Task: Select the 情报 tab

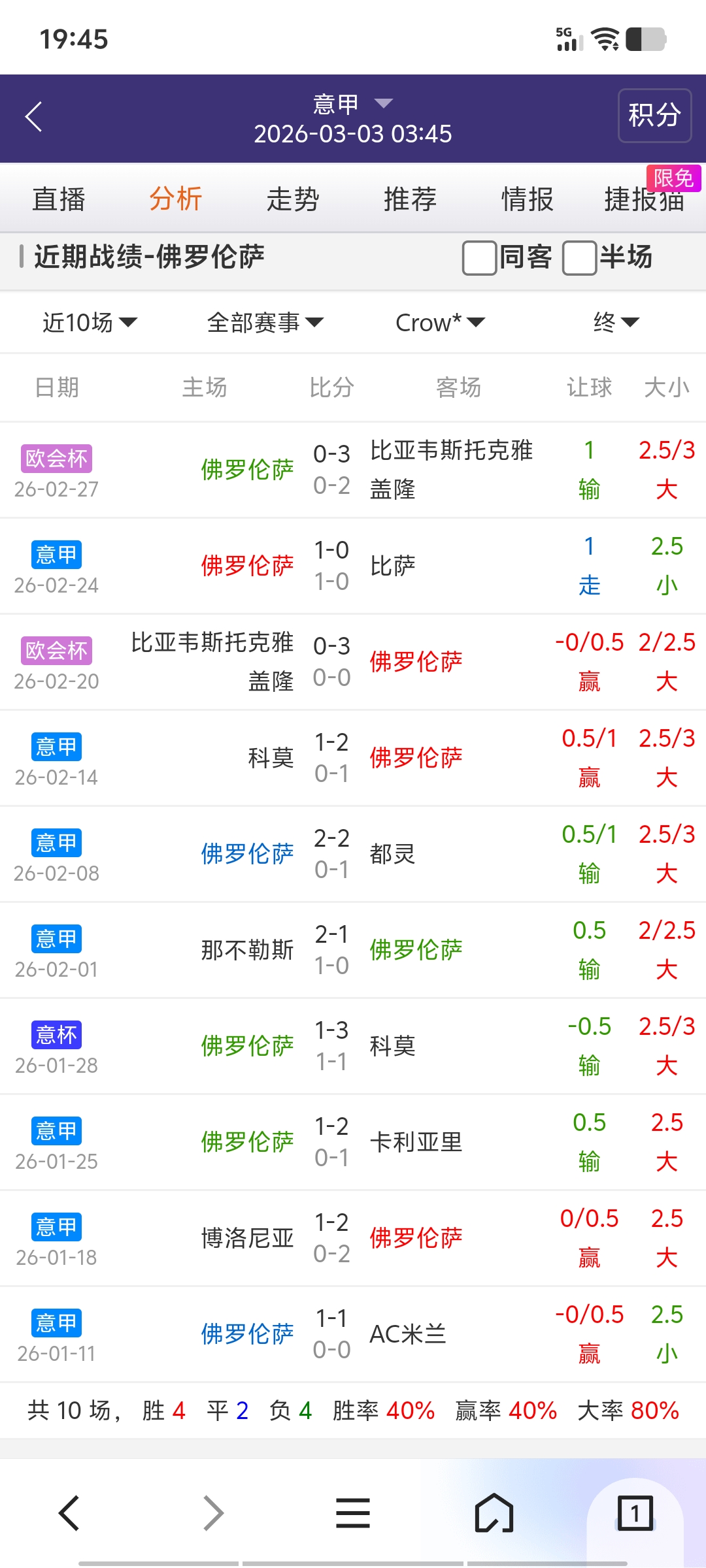Action: point(526,199)
